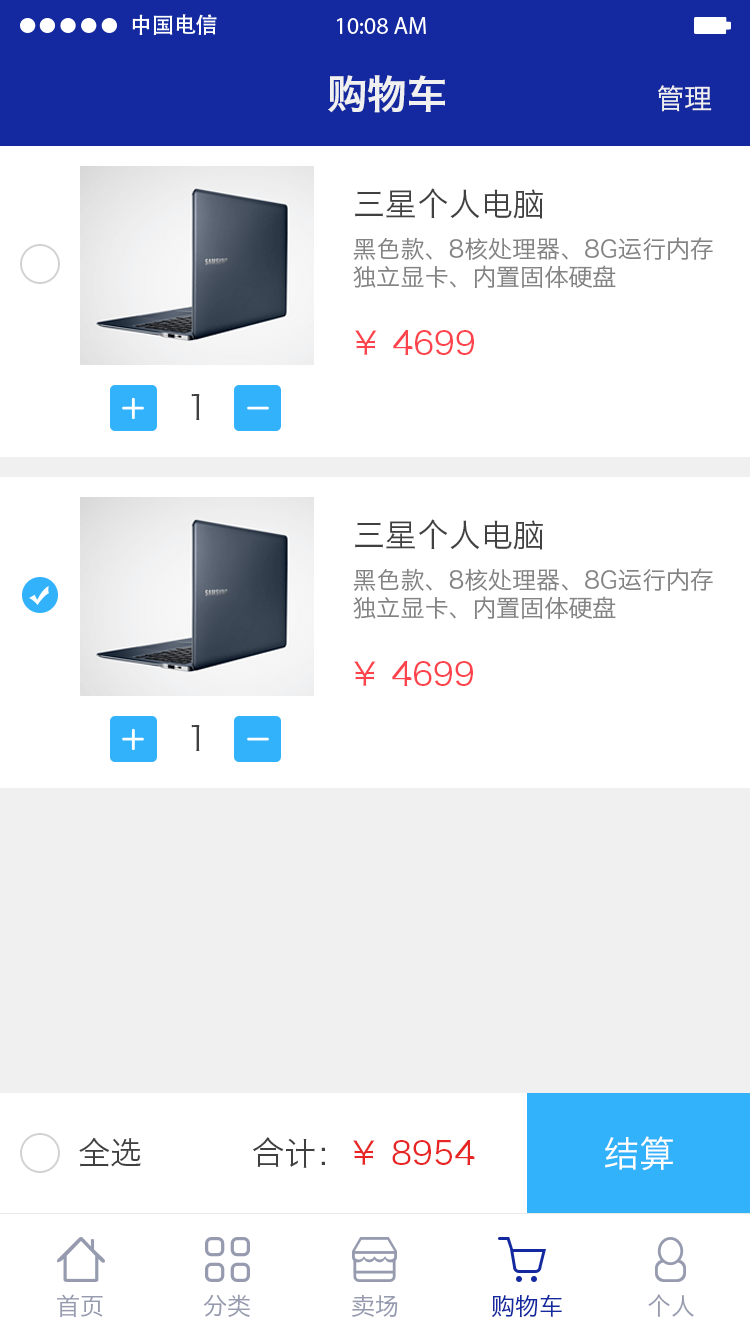Tap plus on the second cart item
This screenshot has height=1334, width=750.
[x=133, y=739]
